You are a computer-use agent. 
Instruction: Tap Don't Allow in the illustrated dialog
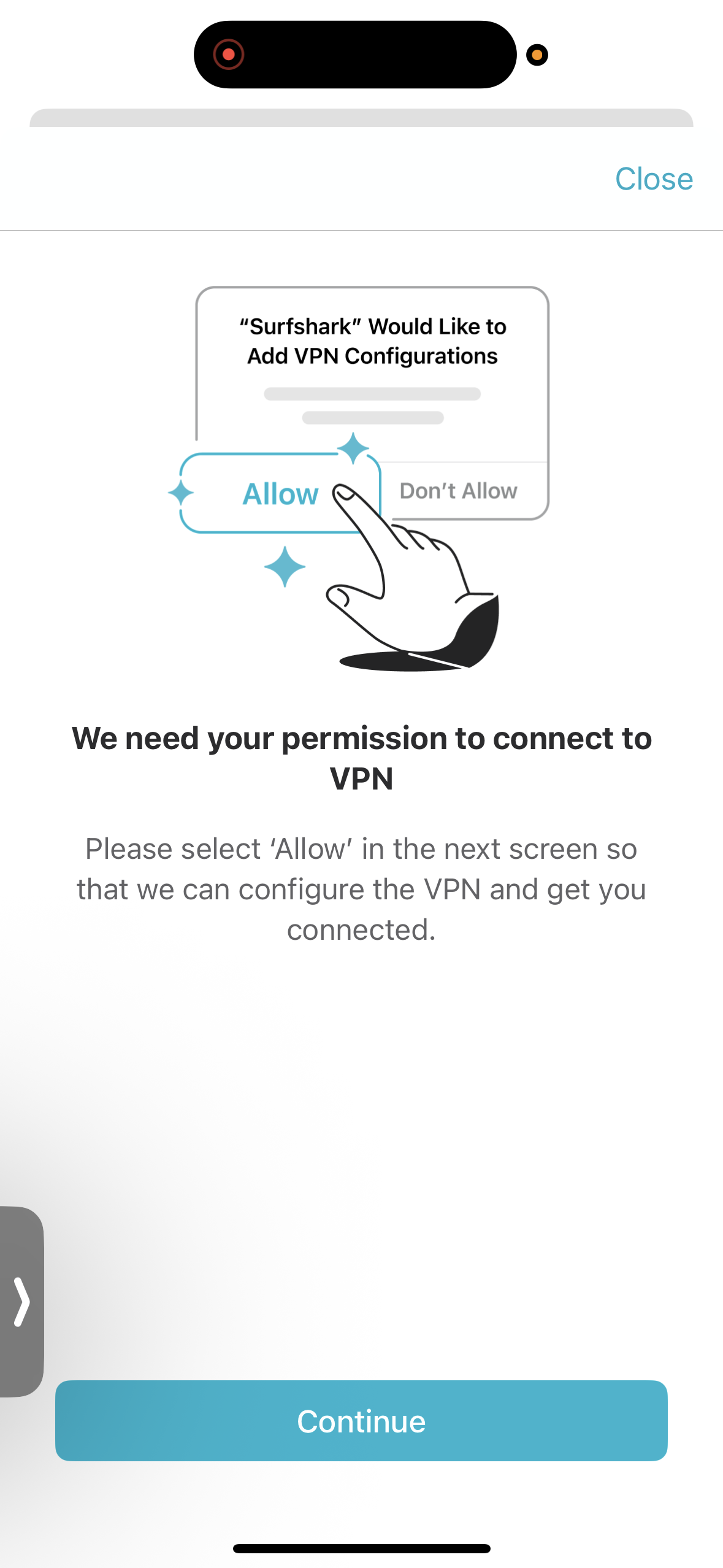[458, 491]
